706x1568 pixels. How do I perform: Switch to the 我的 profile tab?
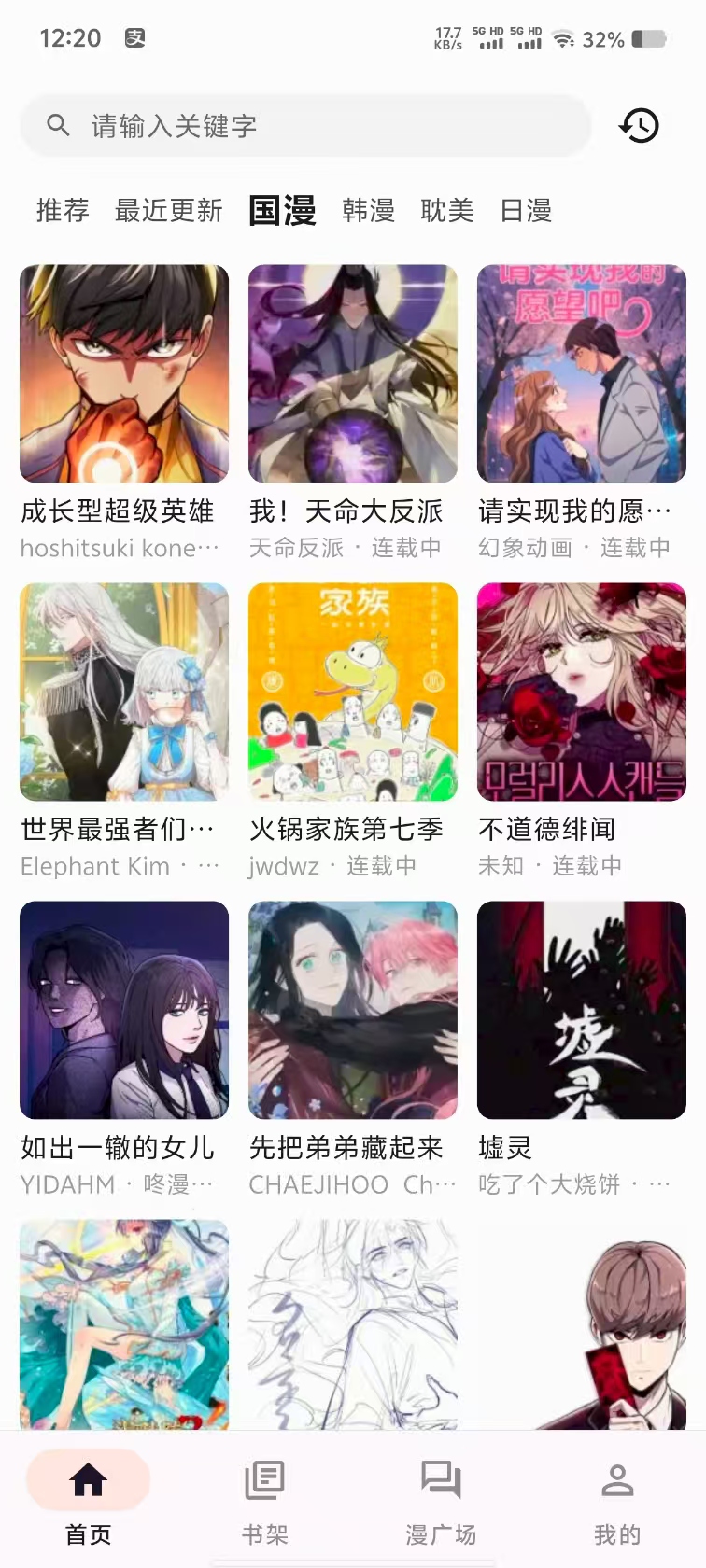tap(617, 1499)
